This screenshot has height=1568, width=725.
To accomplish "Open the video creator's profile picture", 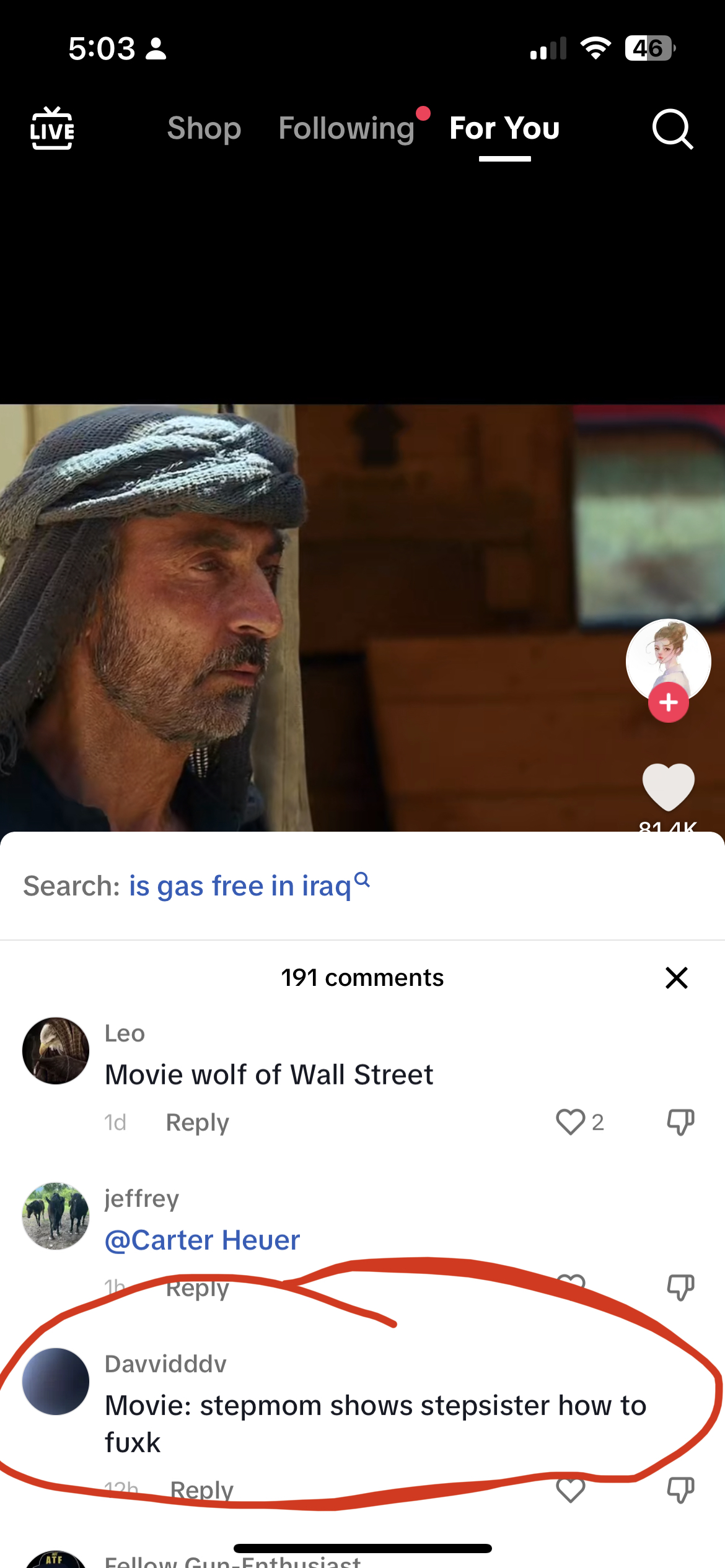I will pyautogui.click(x=667, y=658).
